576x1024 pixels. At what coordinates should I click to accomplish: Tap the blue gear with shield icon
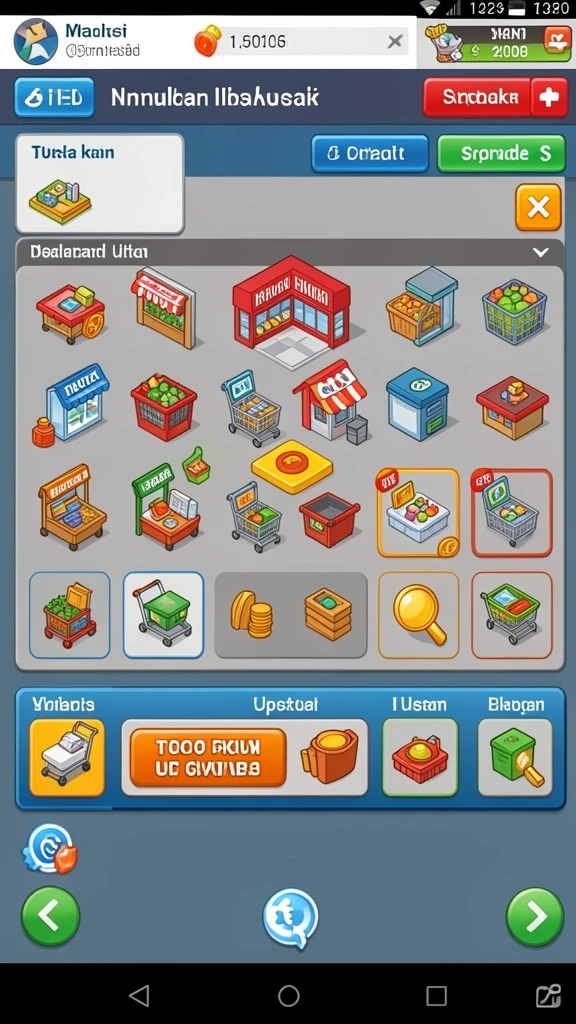pos(50,848)
